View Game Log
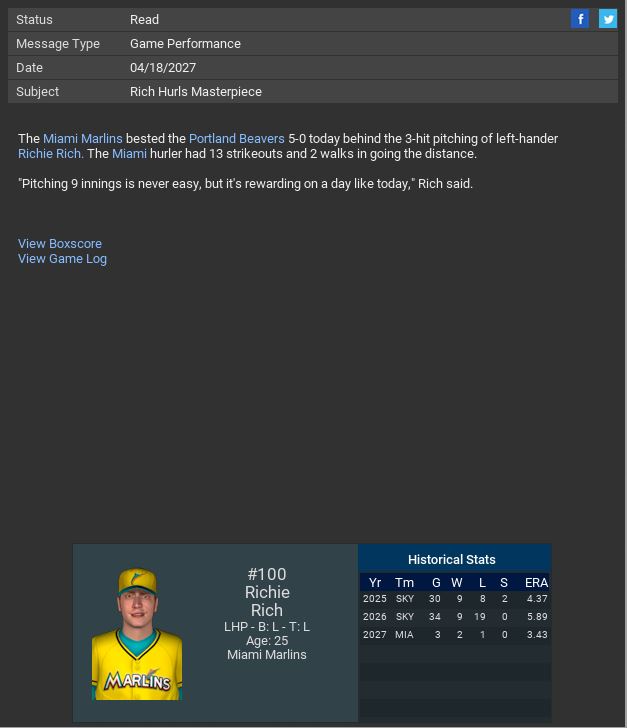 [62, 259]
